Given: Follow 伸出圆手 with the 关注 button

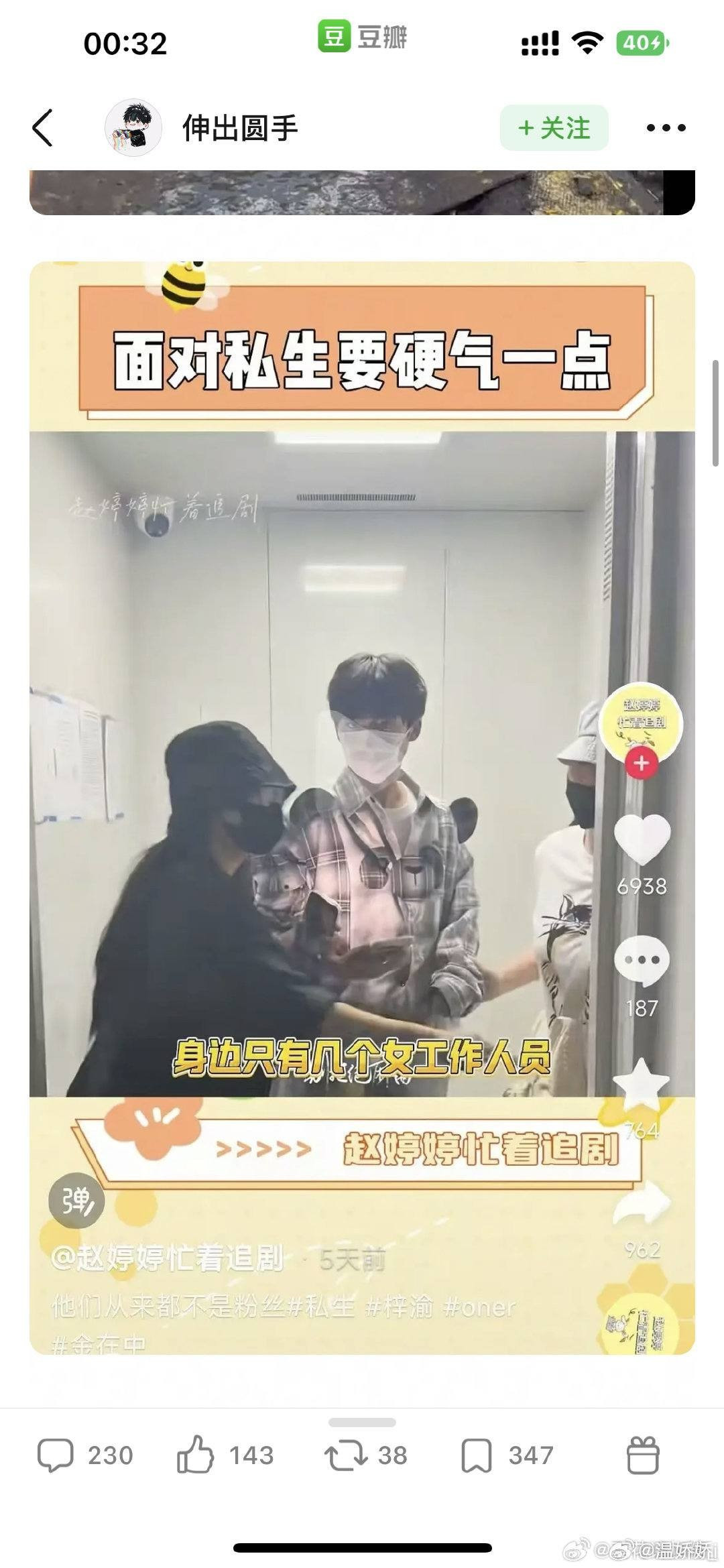Looking at the screenshot, I should coord(554,127).
